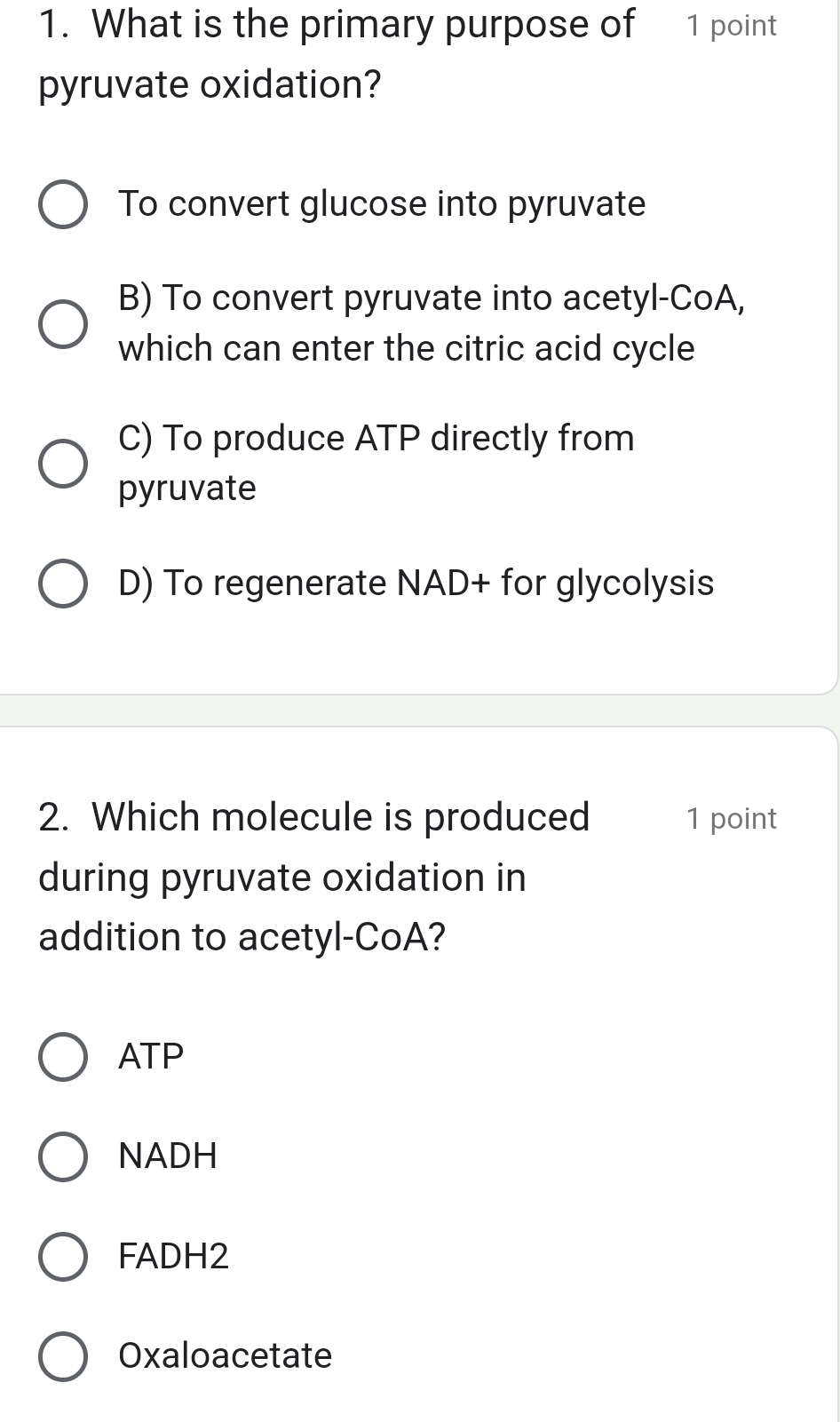Click the answer text 'Oxaloacetate'
This screenshot has height=1422, width=840.
224,1356
